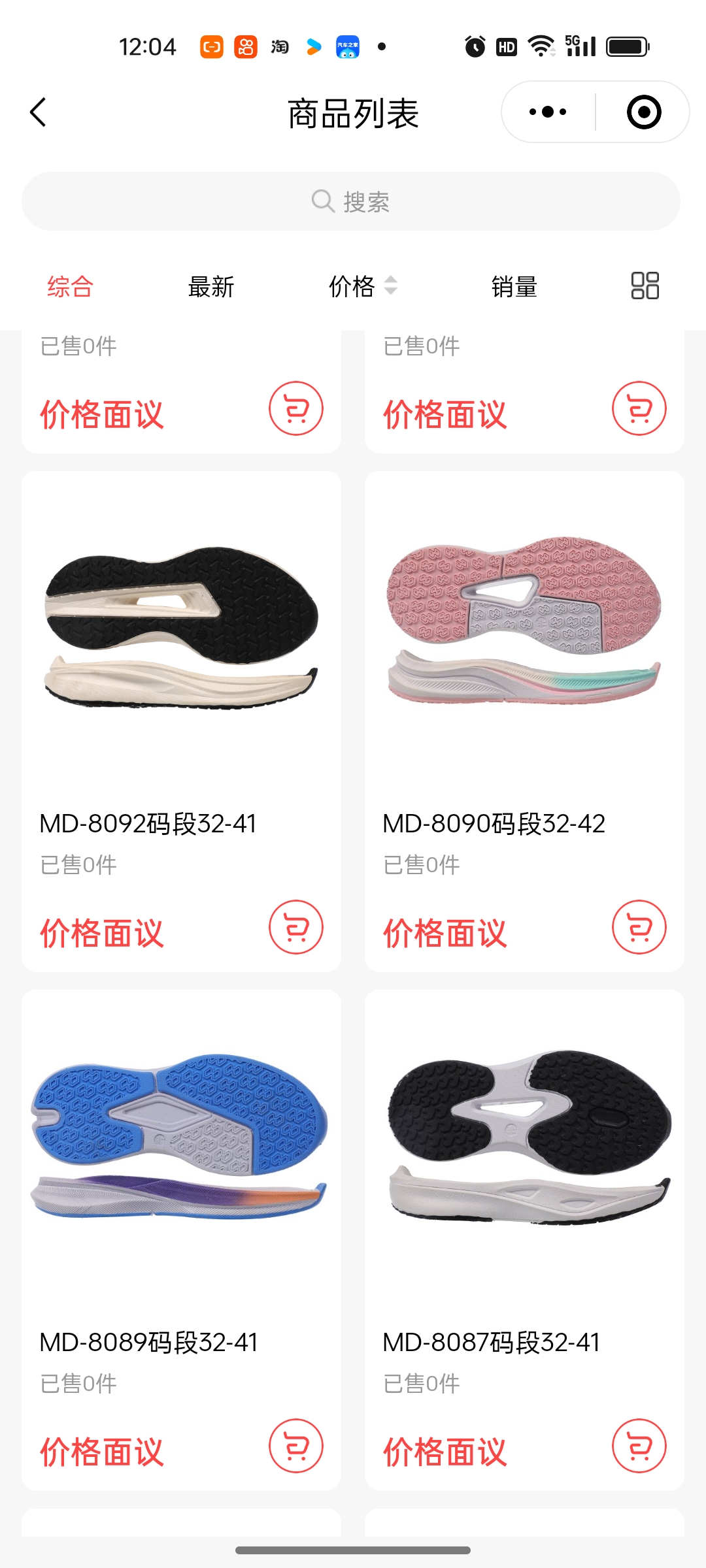Add MD-8089码段32-41 to the cart

(x=296, y=1446)
